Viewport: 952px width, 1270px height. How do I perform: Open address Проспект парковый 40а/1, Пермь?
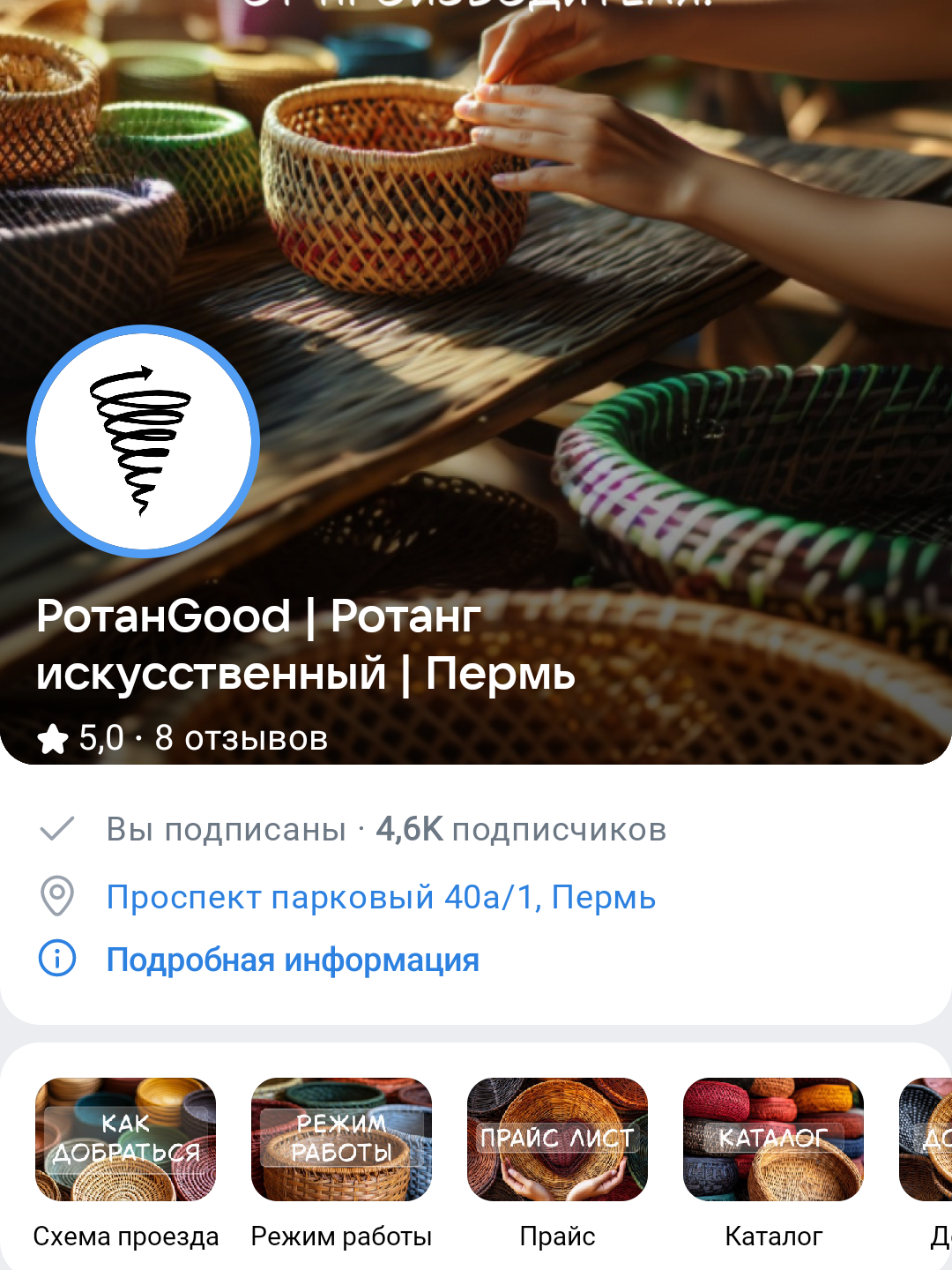tap(380, 897)
